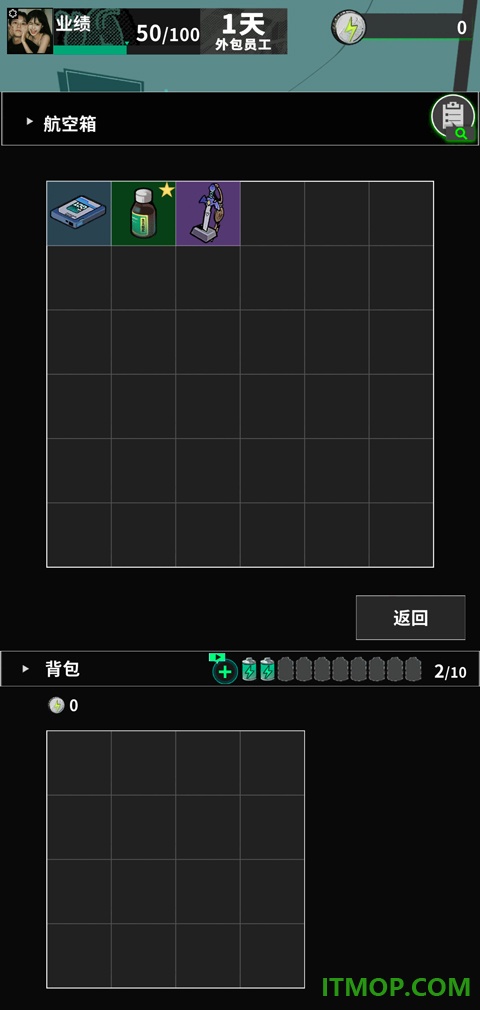Select the starred medicine bottle item
Screen dimensions: 480x1010
pos(144,213)
